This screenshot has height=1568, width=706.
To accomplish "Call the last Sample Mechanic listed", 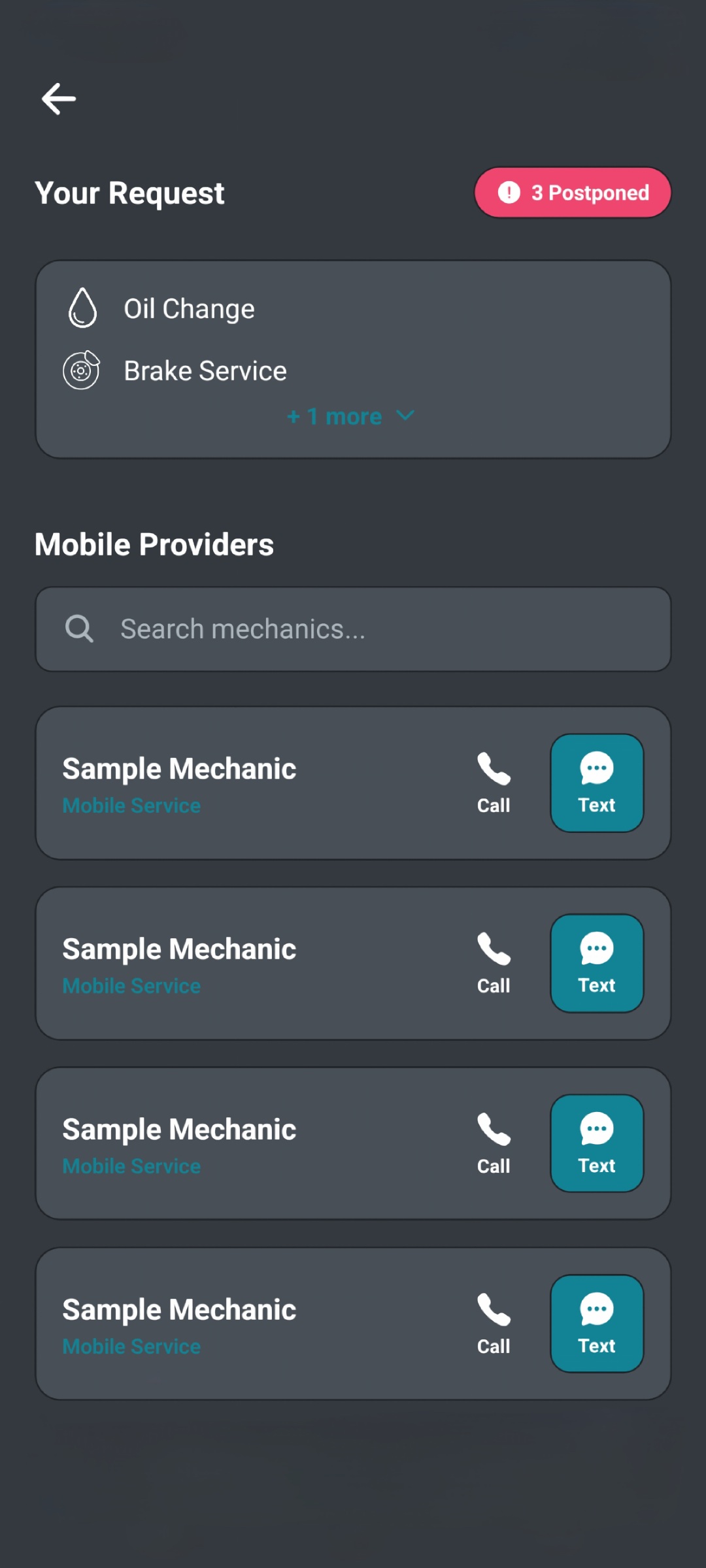I will click(x=494, y=1324).
